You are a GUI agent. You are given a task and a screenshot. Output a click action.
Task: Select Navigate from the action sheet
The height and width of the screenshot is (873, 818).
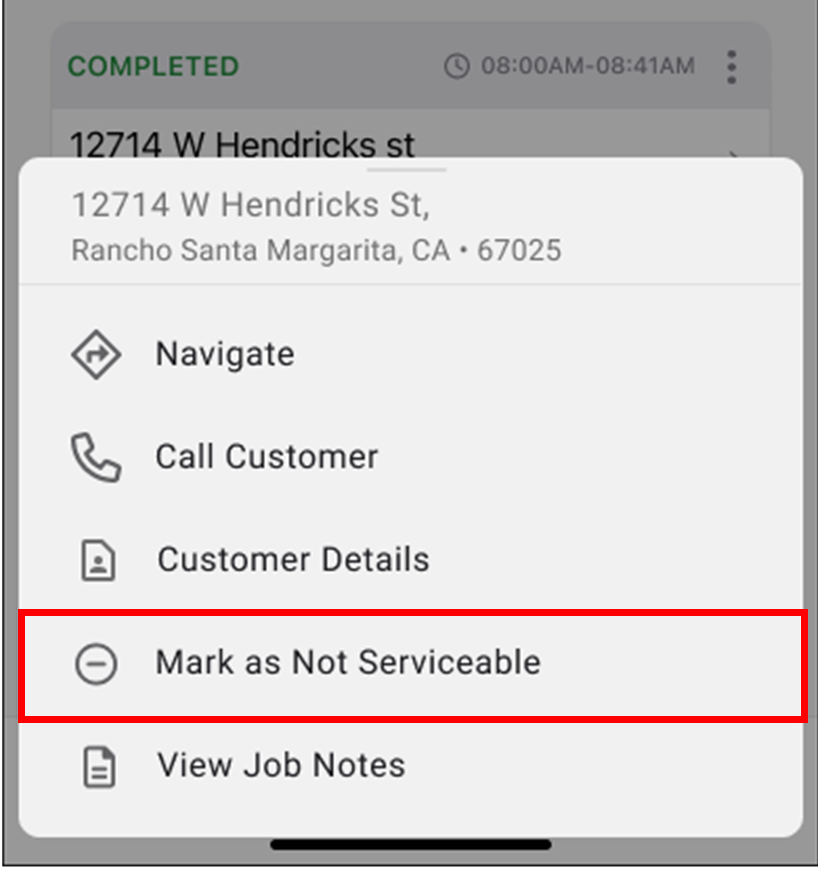click(x=225, y=354)
